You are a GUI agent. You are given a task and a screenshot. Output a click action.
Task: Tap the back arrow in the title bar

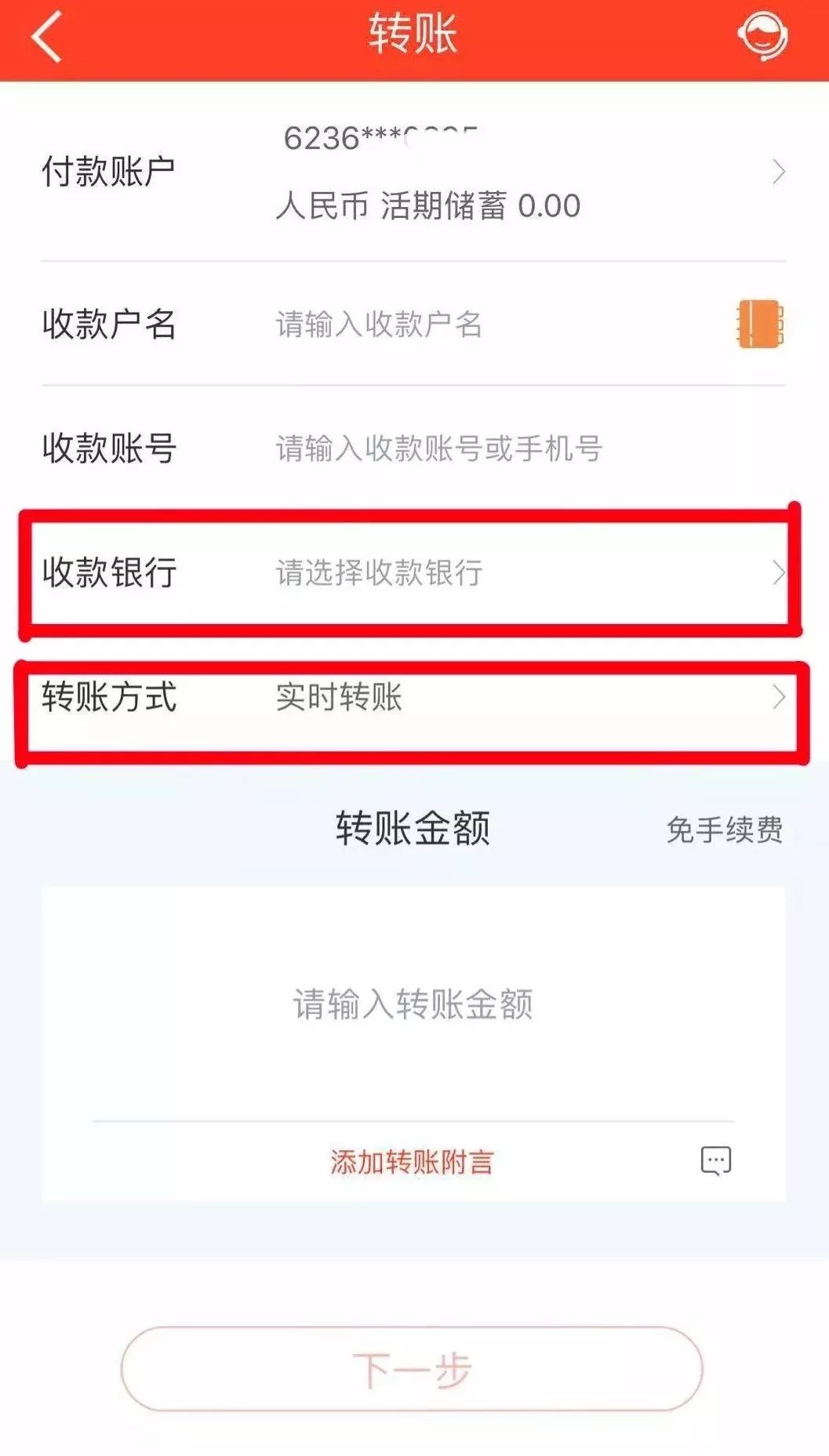click(x=45, y=37)
